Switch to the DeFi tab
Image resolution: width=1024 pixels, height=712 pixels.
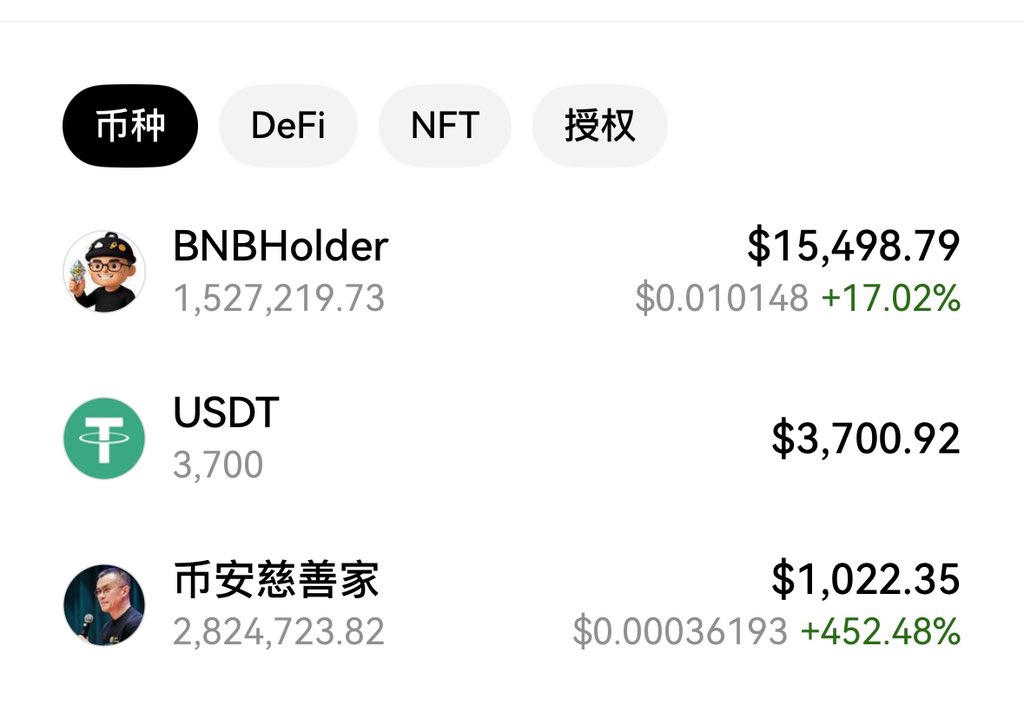(x=288, y=126)
